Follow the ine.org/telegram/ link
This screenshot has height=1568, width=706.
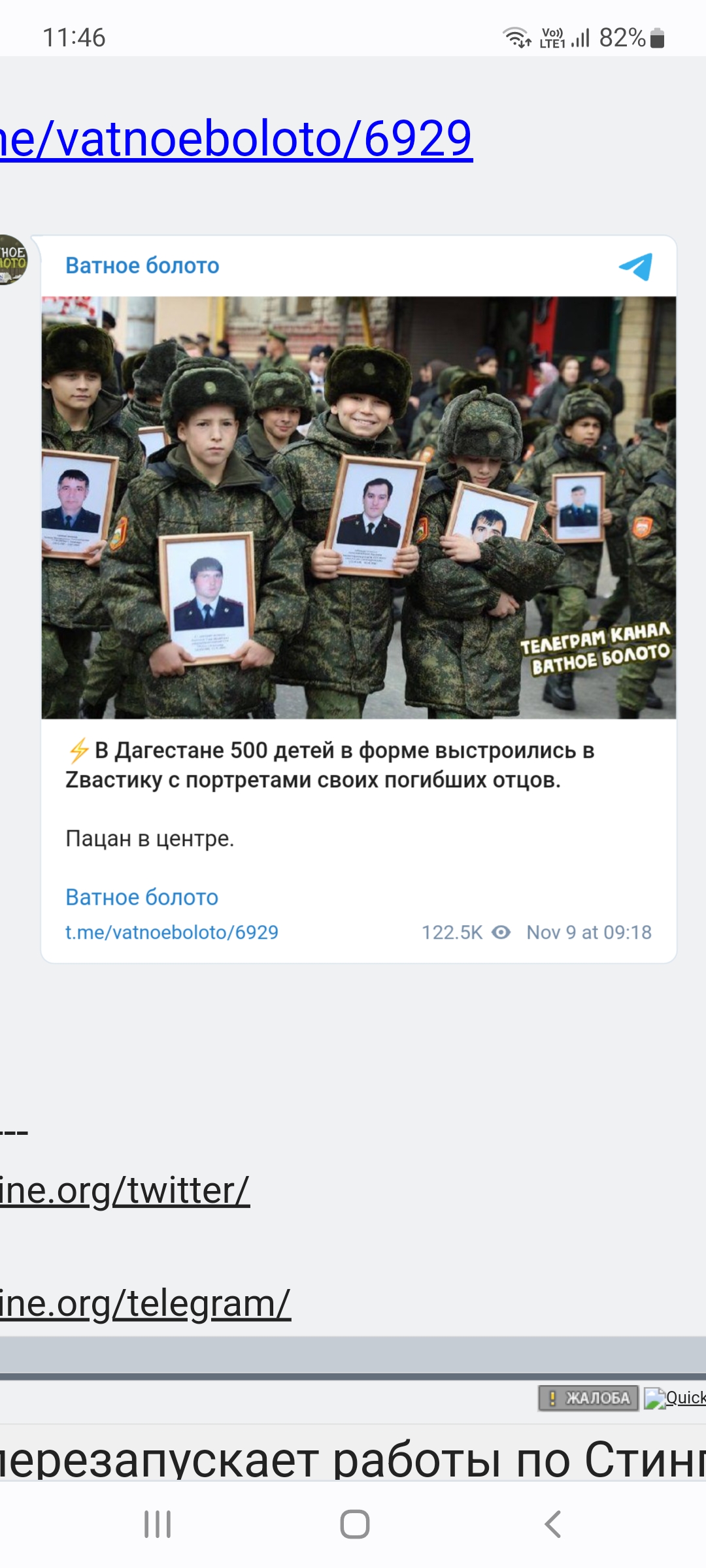(x=145, y=1304)
